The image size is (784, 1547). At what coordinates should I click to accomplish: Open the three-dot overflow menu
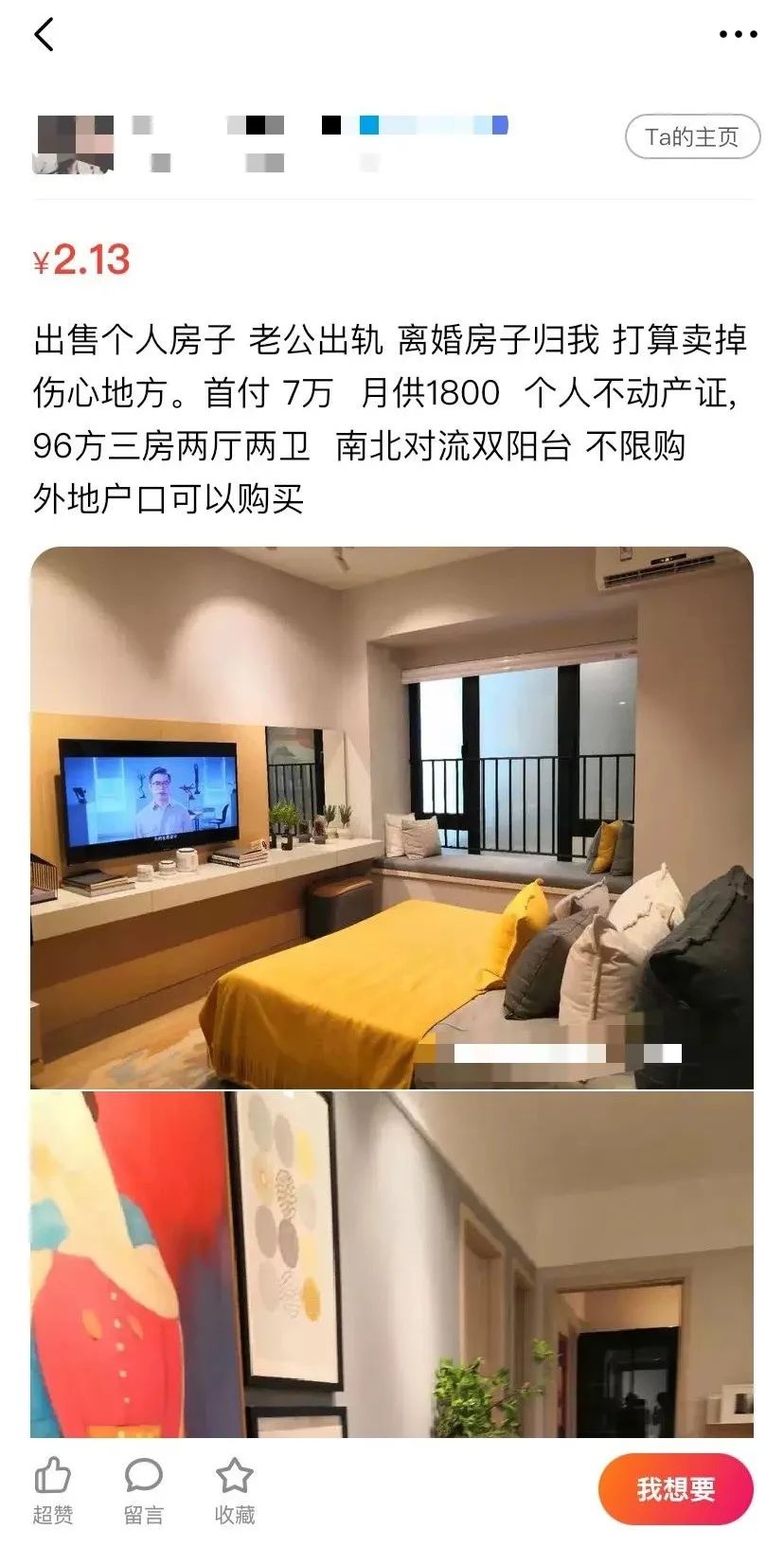tap(738, 35)
